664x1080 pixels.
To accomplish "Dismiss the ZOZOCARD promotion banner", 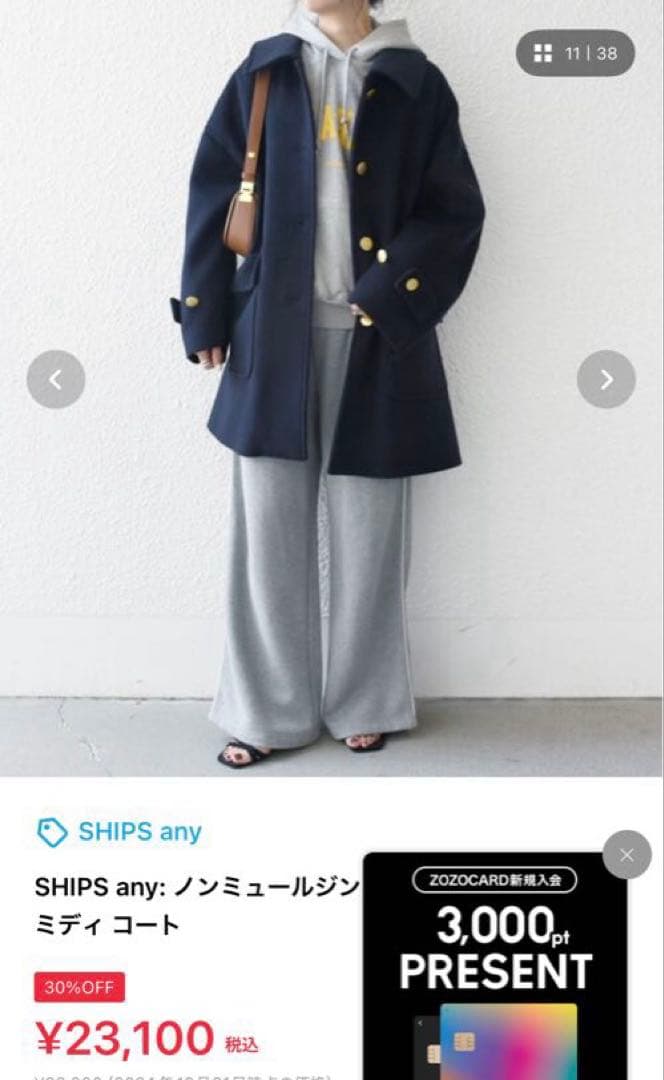I will click(627, 855).
